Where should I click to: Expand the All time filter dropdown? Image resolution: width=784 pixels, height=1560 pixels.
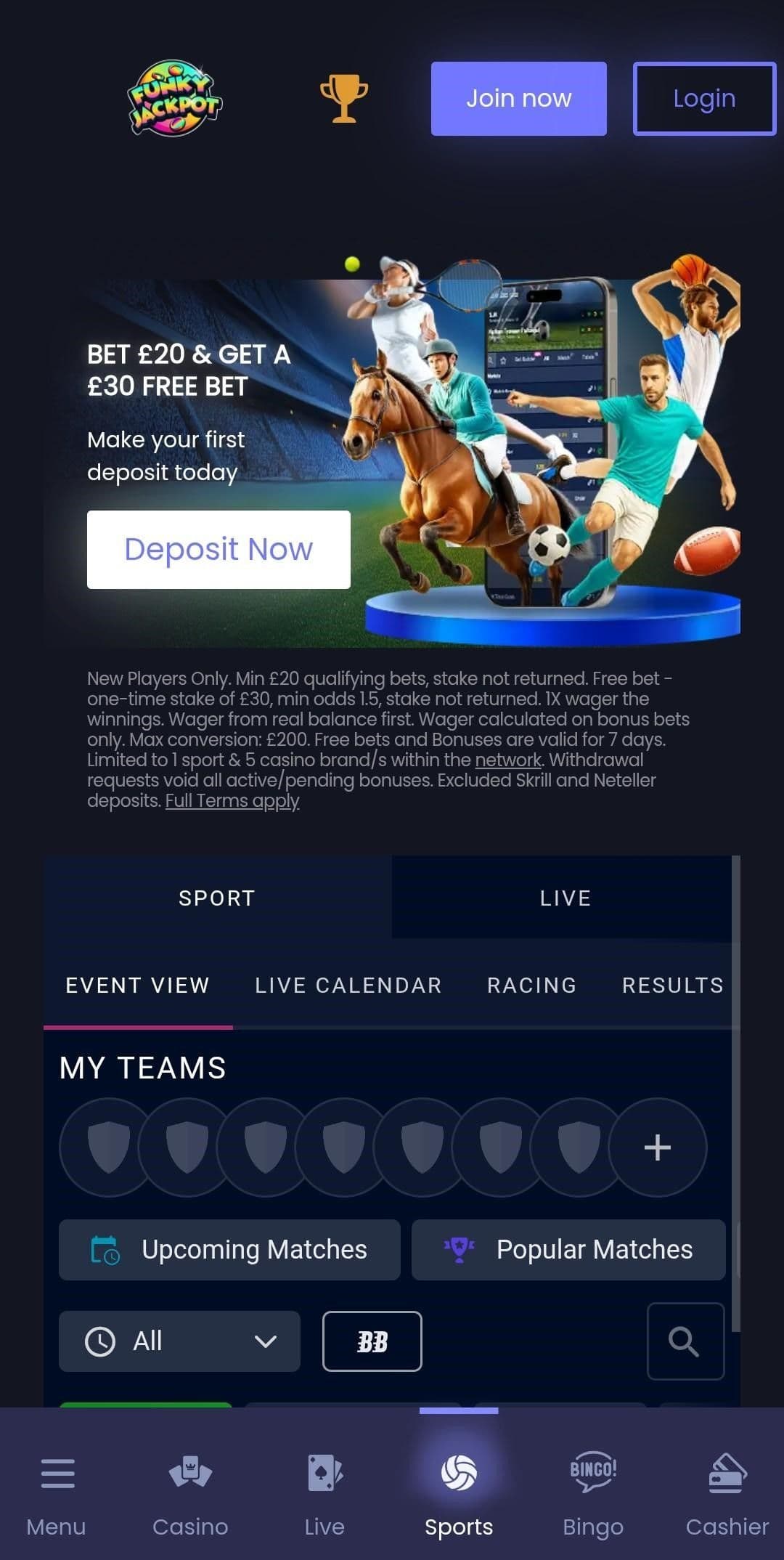click(x=179, y=1341)
